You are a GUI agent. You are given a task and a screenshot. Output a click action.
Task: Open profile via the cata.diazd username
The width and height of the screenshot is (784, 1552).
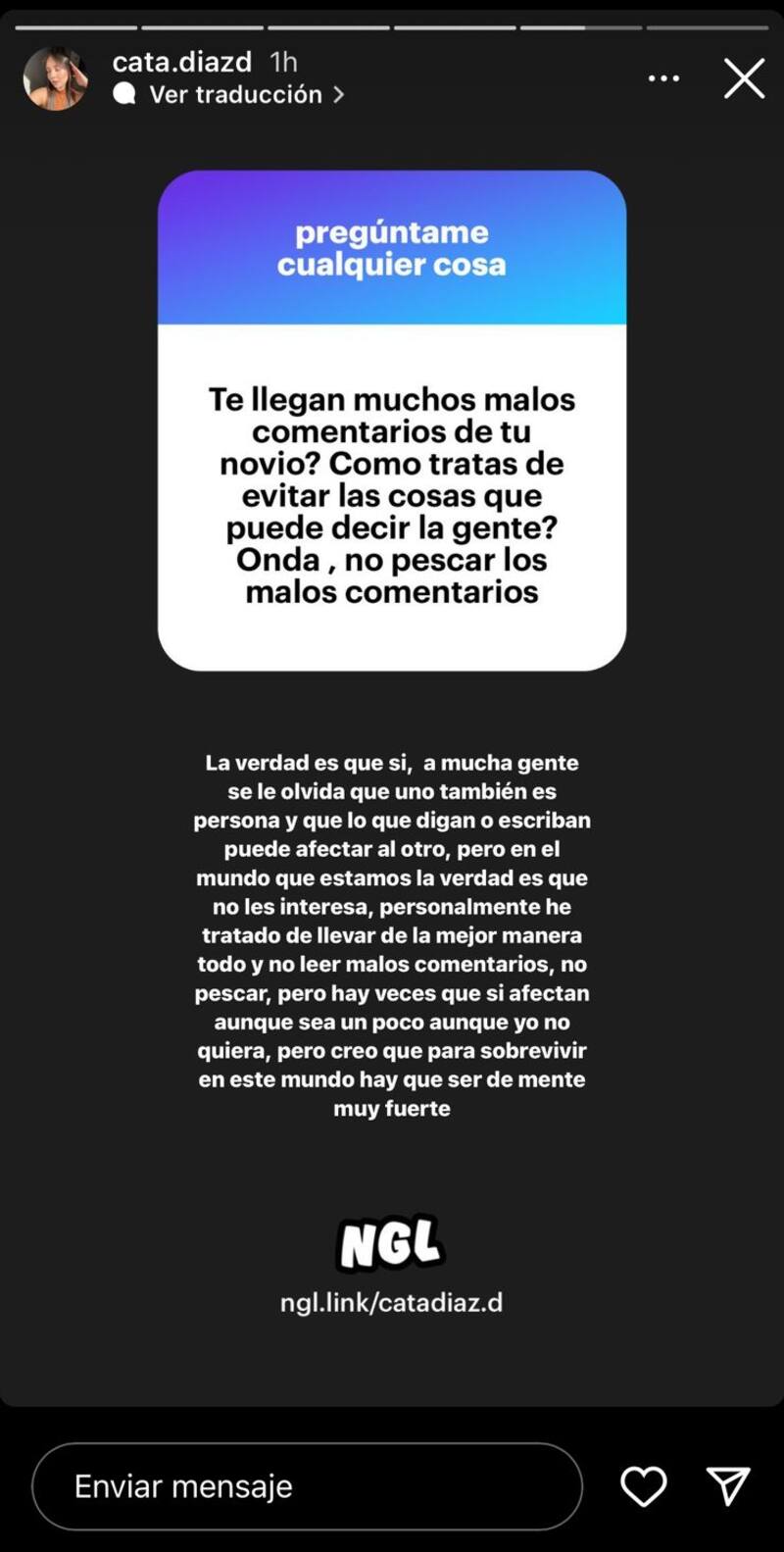coord(181,62)
